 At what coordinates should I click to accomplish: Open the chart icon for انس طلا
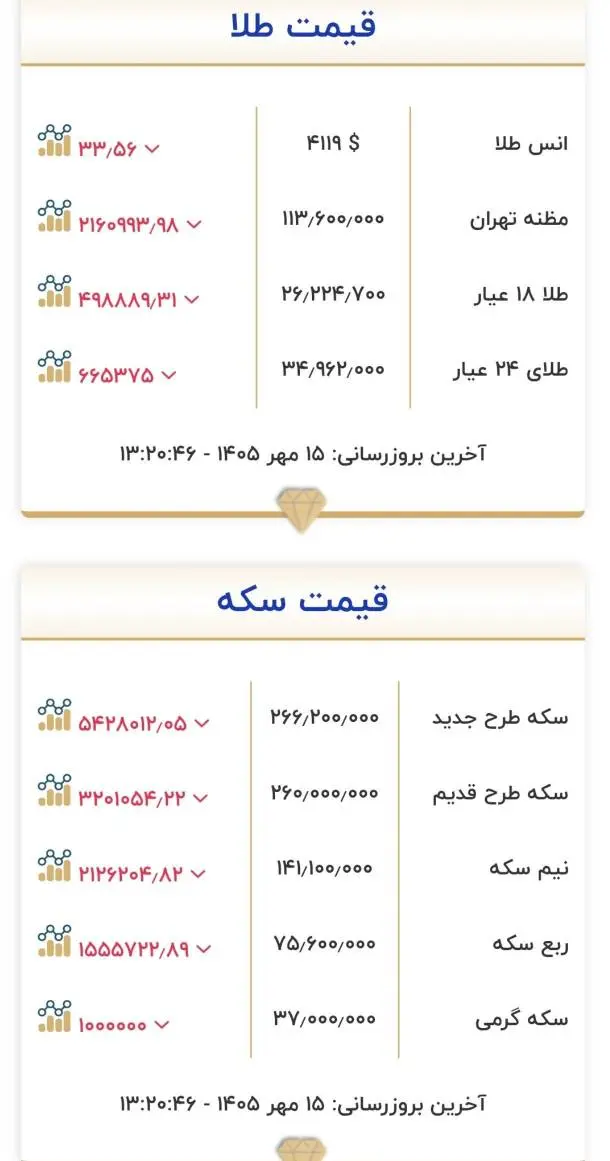tap(55, 141)
